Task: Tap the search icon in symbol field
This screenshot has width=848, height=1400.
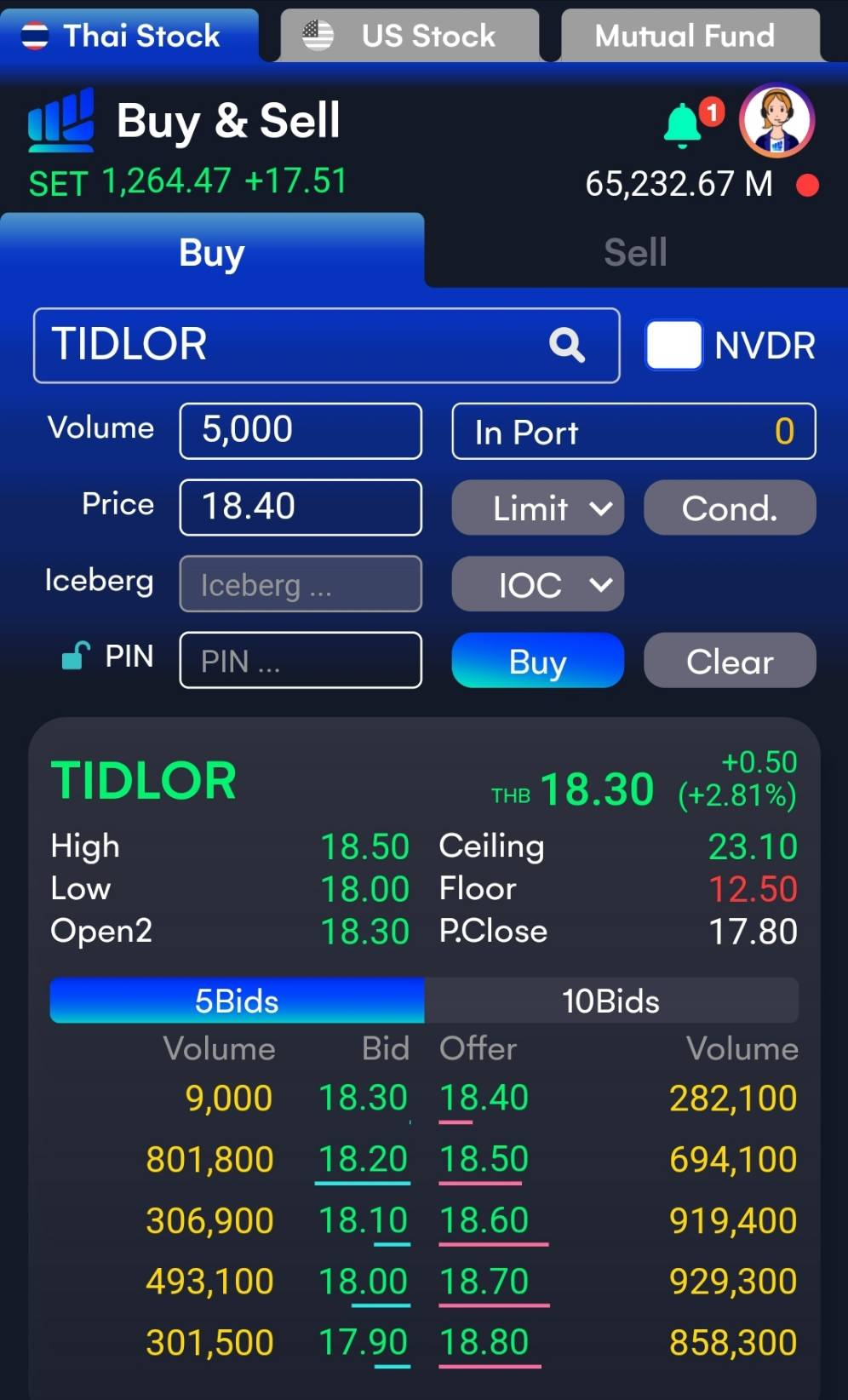Action: click(567, 345)
